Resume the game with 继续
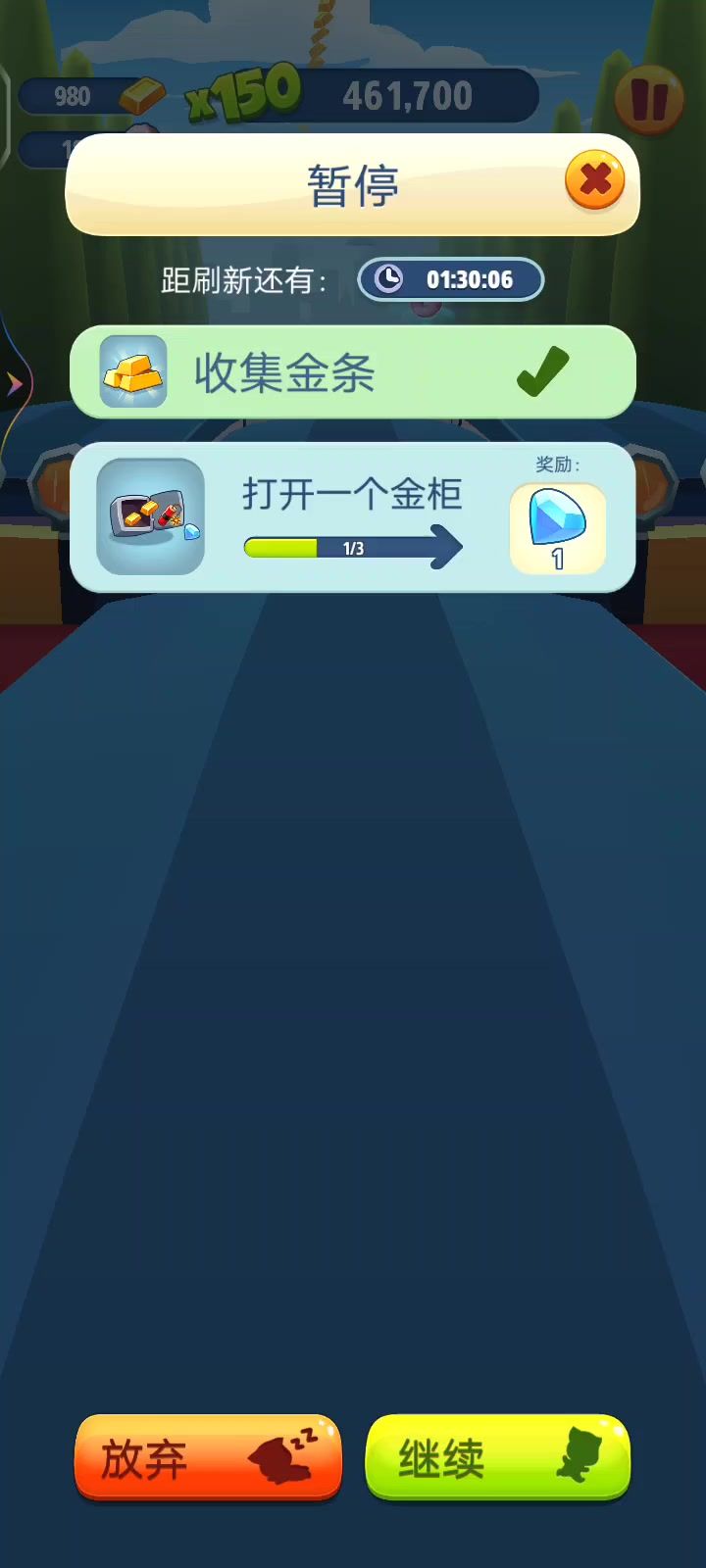The height and width of the screenshot is (1568, 706). click(497, 1457)
